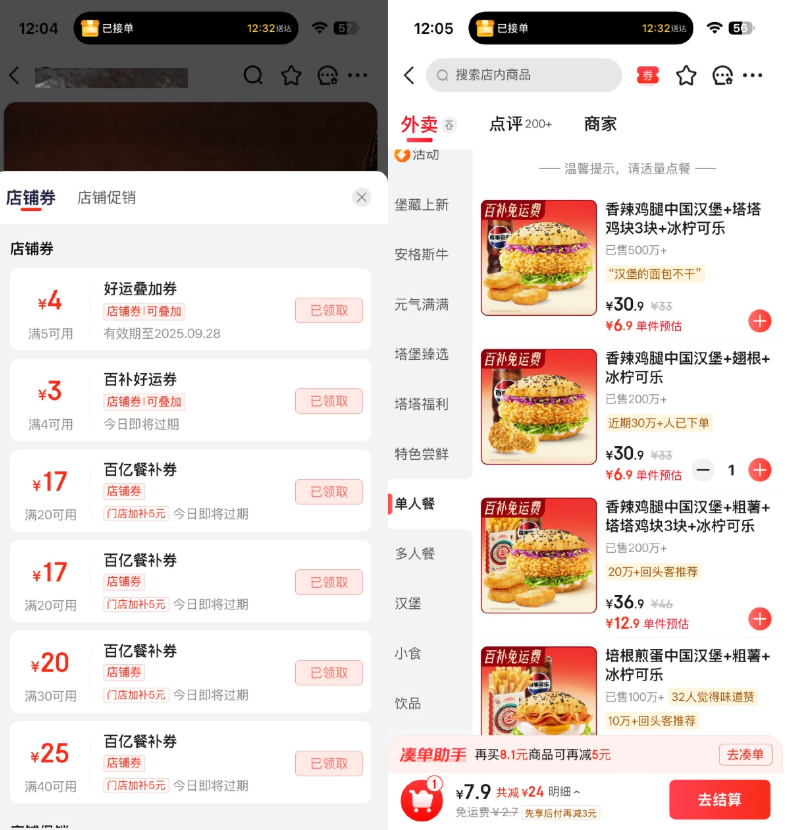
Task: Claim the ¥4 好运叠加券 coupon
Action: click(x=328, y=310)
